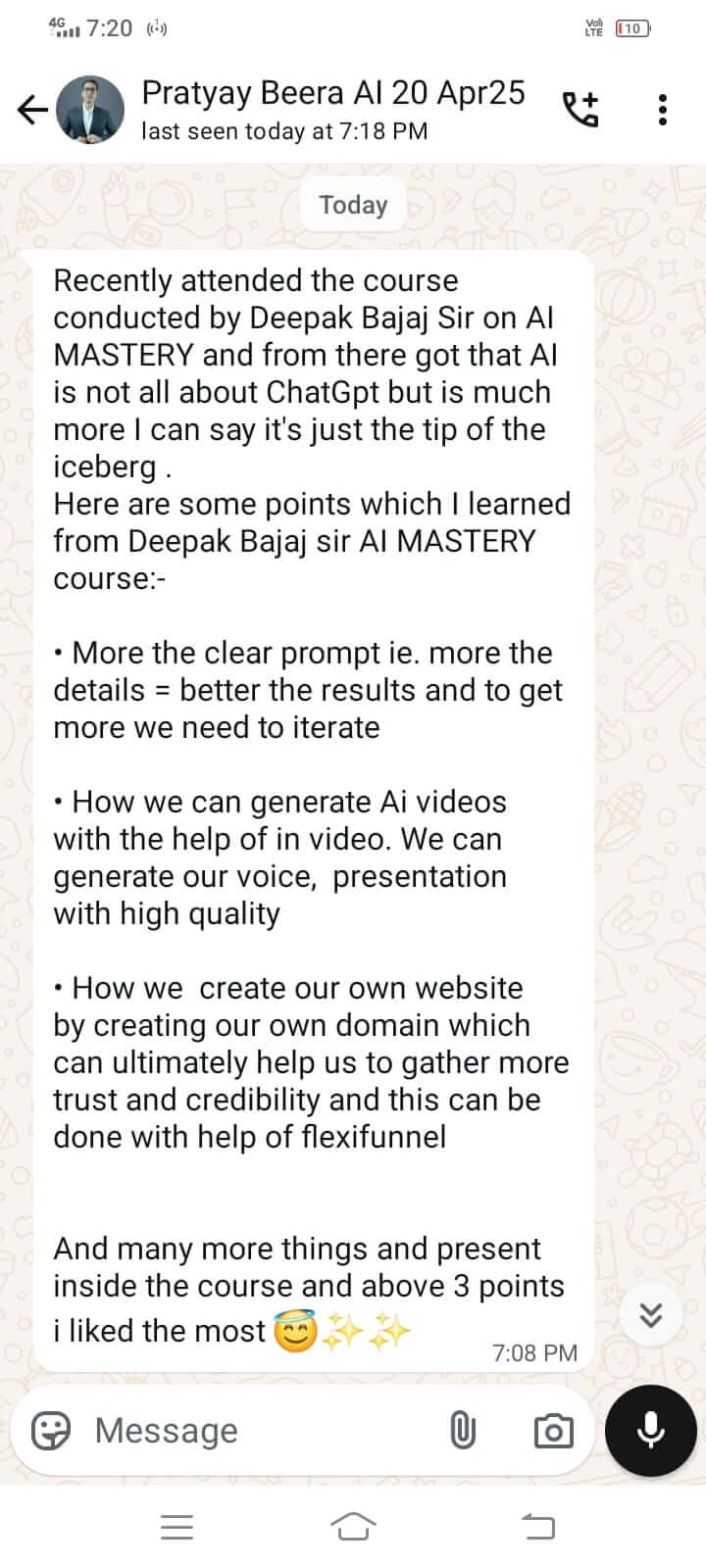The image size is (706, 1568).
Task: Go back to the chat list
Action: 32,110
